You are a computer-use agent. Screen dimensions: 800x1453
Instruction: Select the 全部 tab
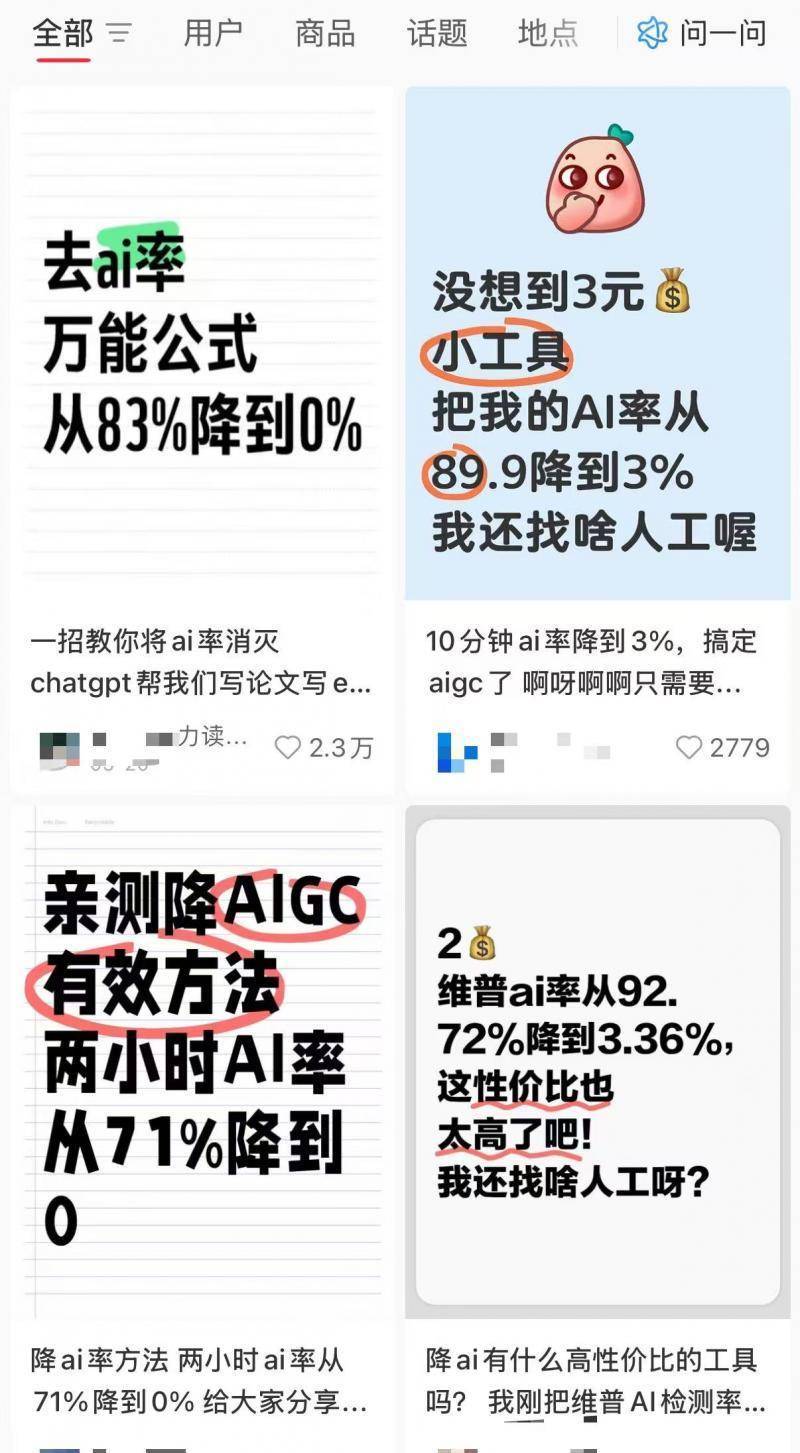(63, 34)
